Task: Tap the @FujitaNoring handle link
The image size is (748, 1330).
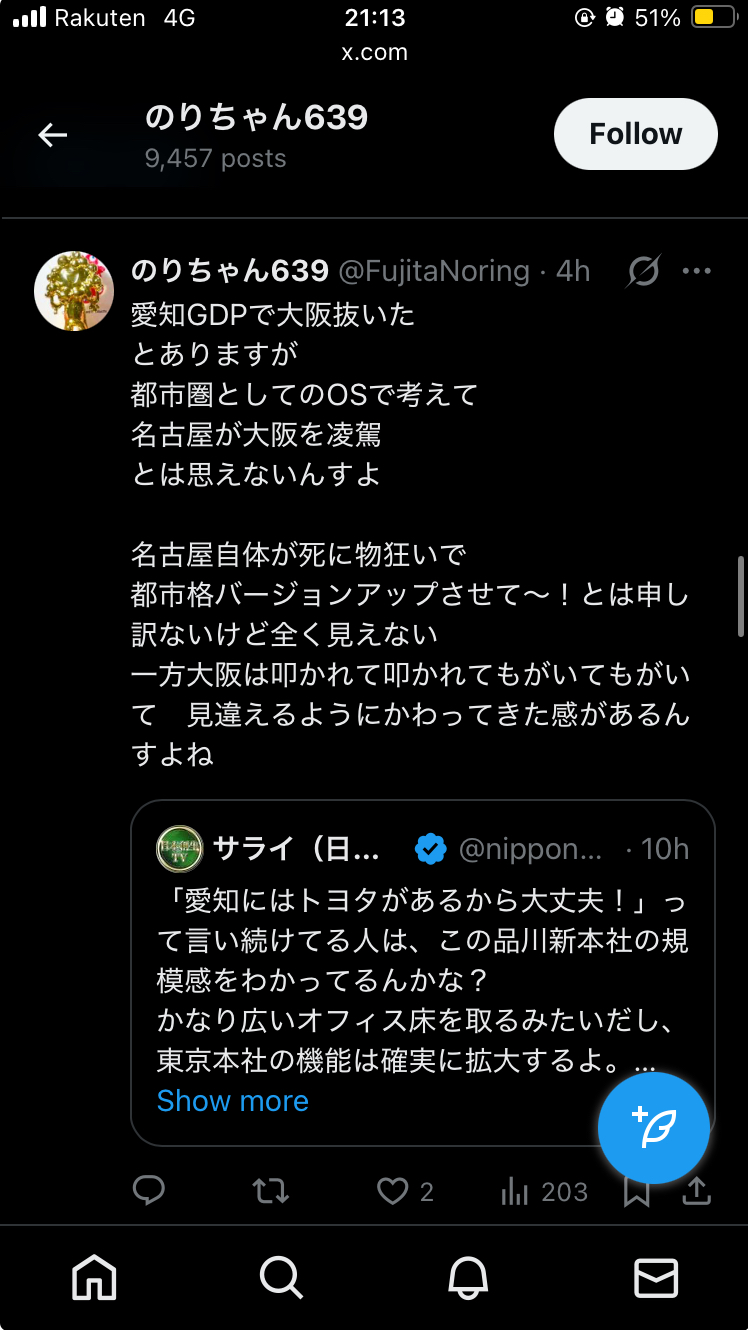Action: click(433, 271)
